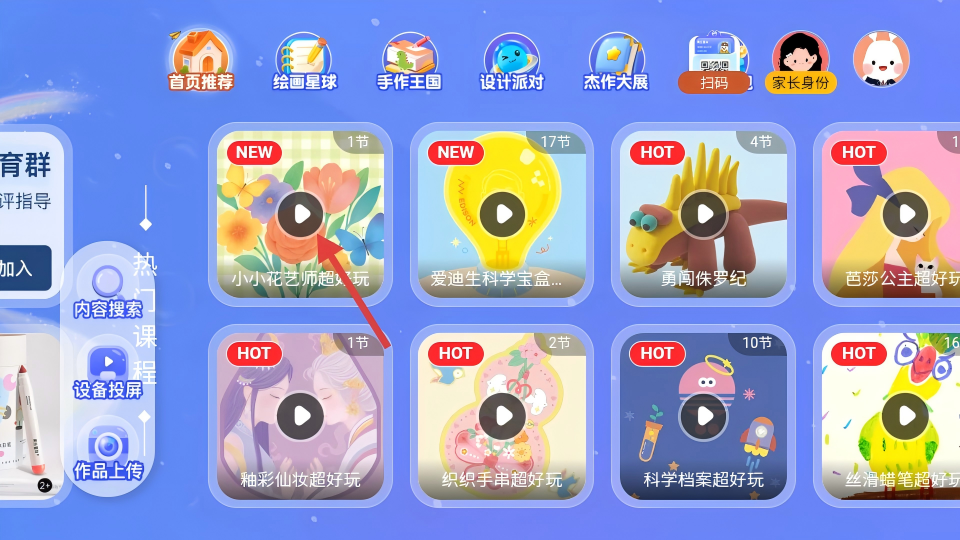Switch to the 首页推荐 tab
This screenshot has width=960, height=540.
coord(201,61)
